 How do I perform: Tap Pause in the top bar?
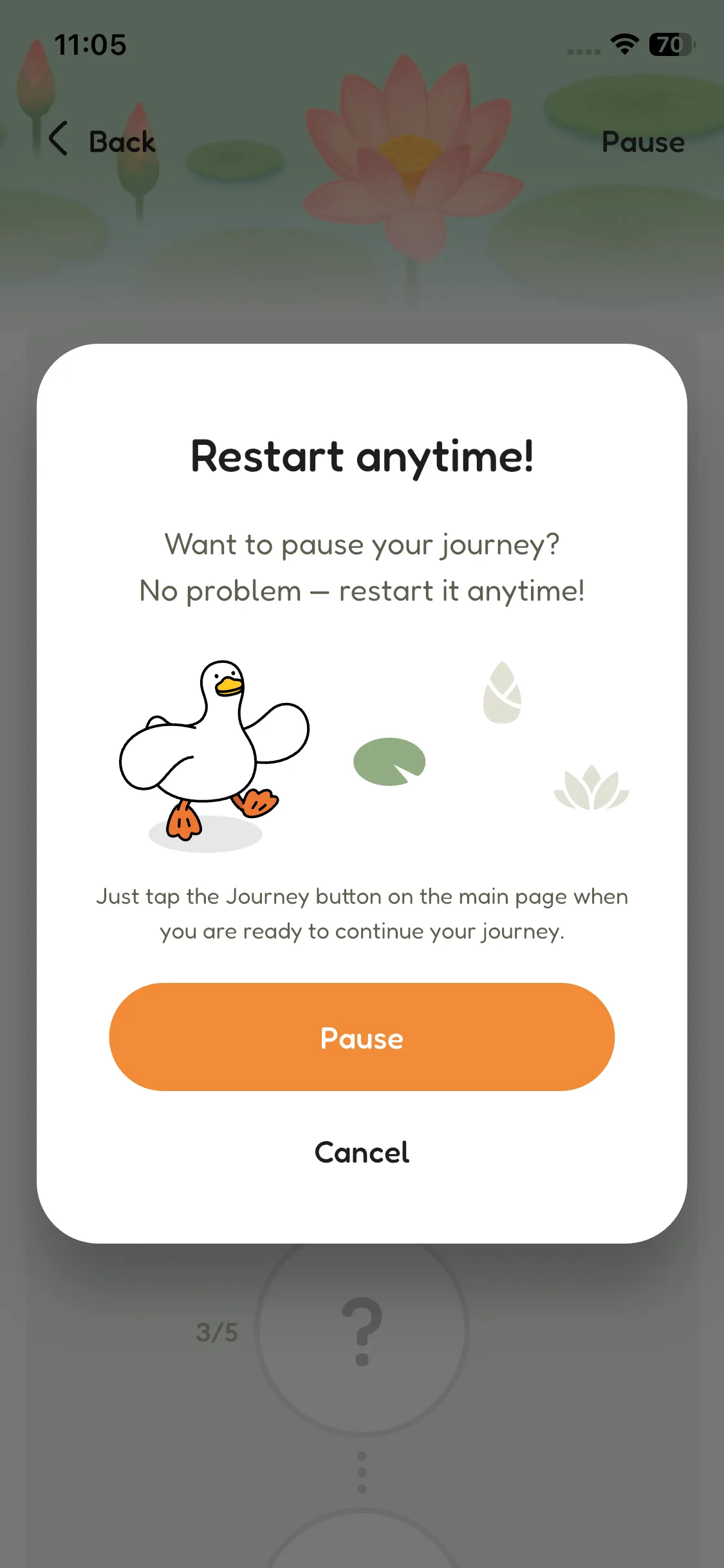[x=642, y=142]
